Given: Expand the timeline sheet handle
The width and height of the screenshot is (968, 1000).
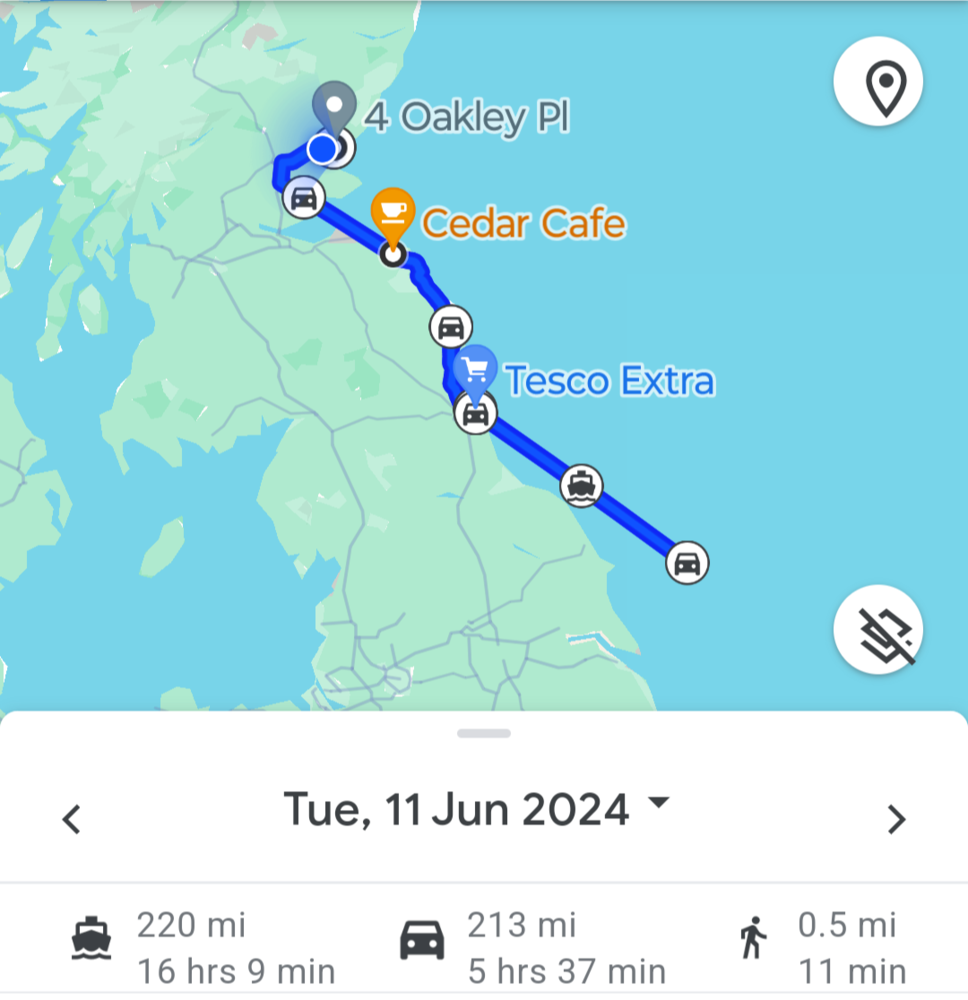Looking at the screenshot, I should tap(484, 734).
